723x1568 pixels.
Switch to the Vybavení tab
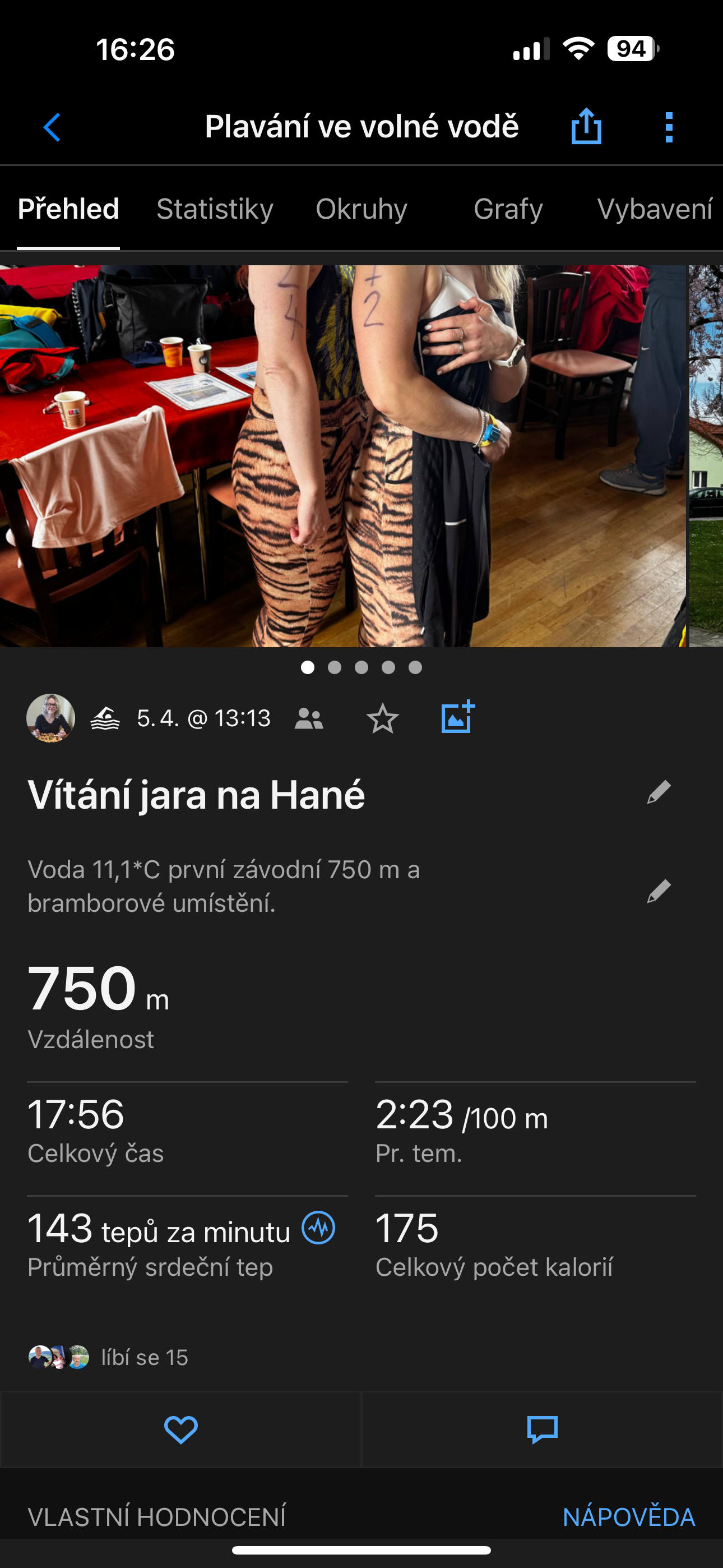[x=654, y=209]
